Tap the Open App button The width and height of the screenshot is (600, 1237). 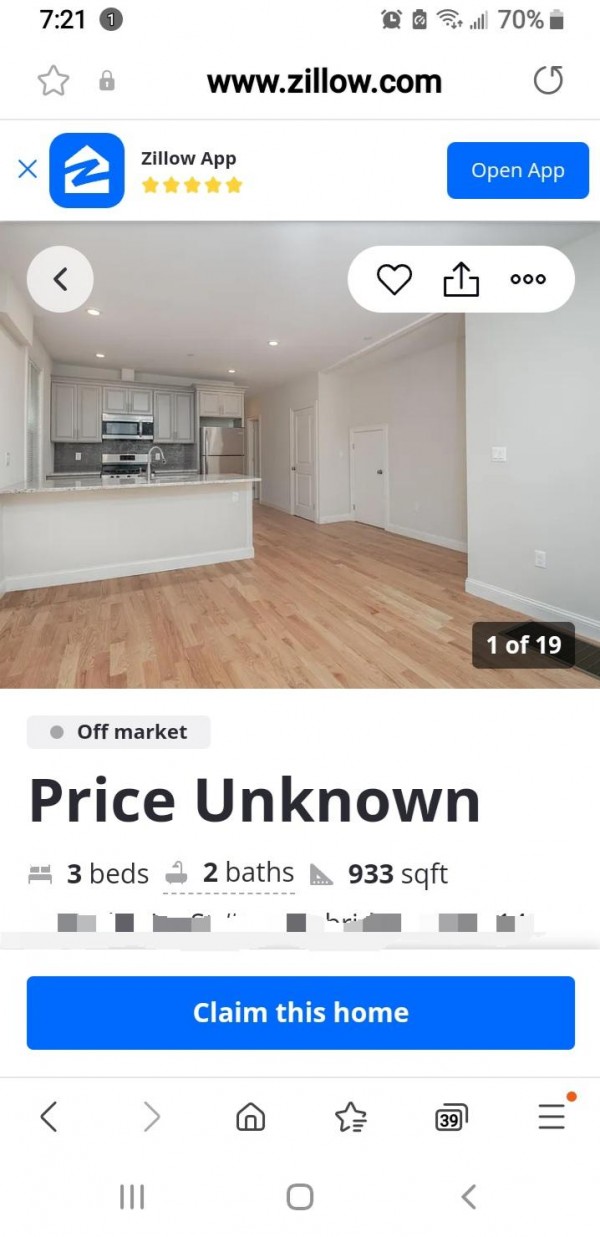coord(517,171)
